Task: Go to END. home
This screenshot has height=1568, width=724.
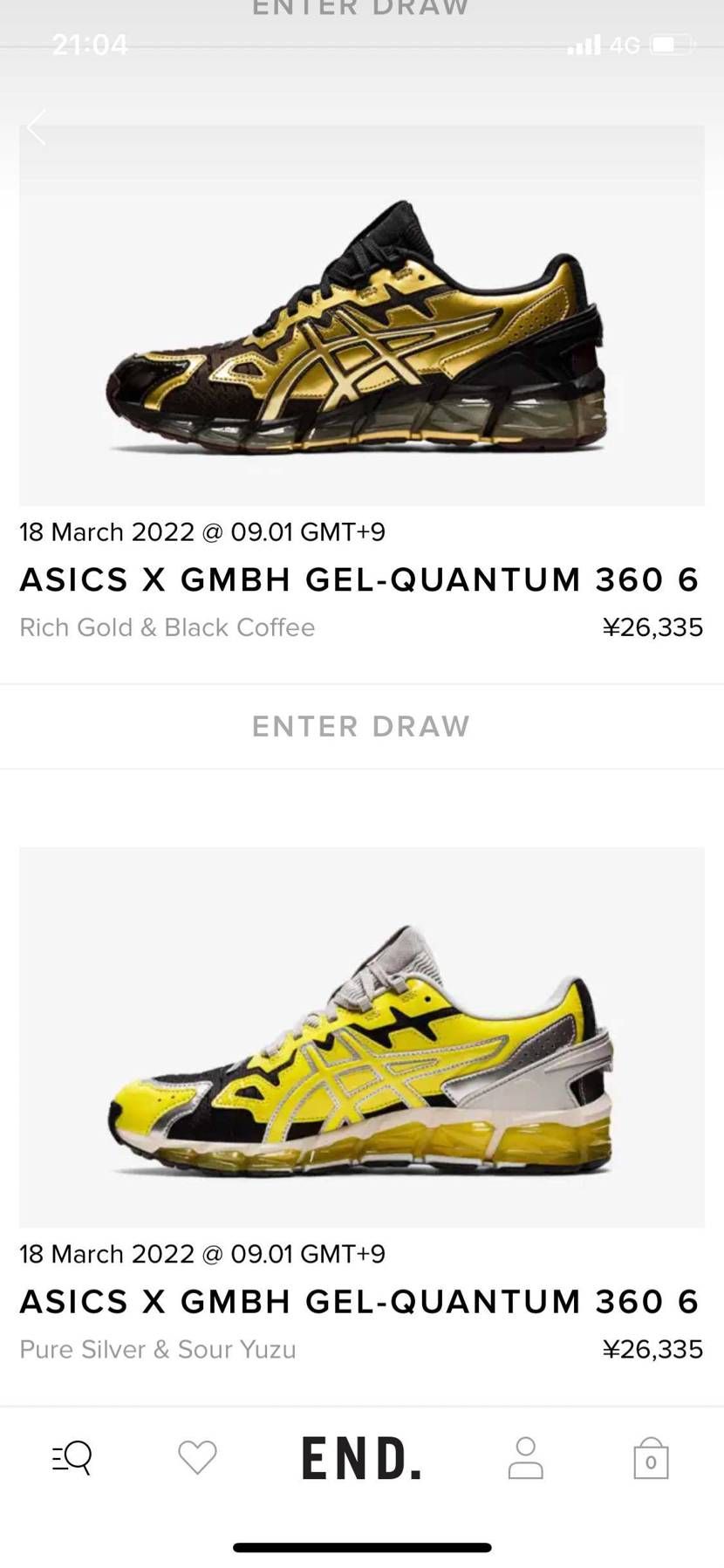Action: [x=361, y=1458]
